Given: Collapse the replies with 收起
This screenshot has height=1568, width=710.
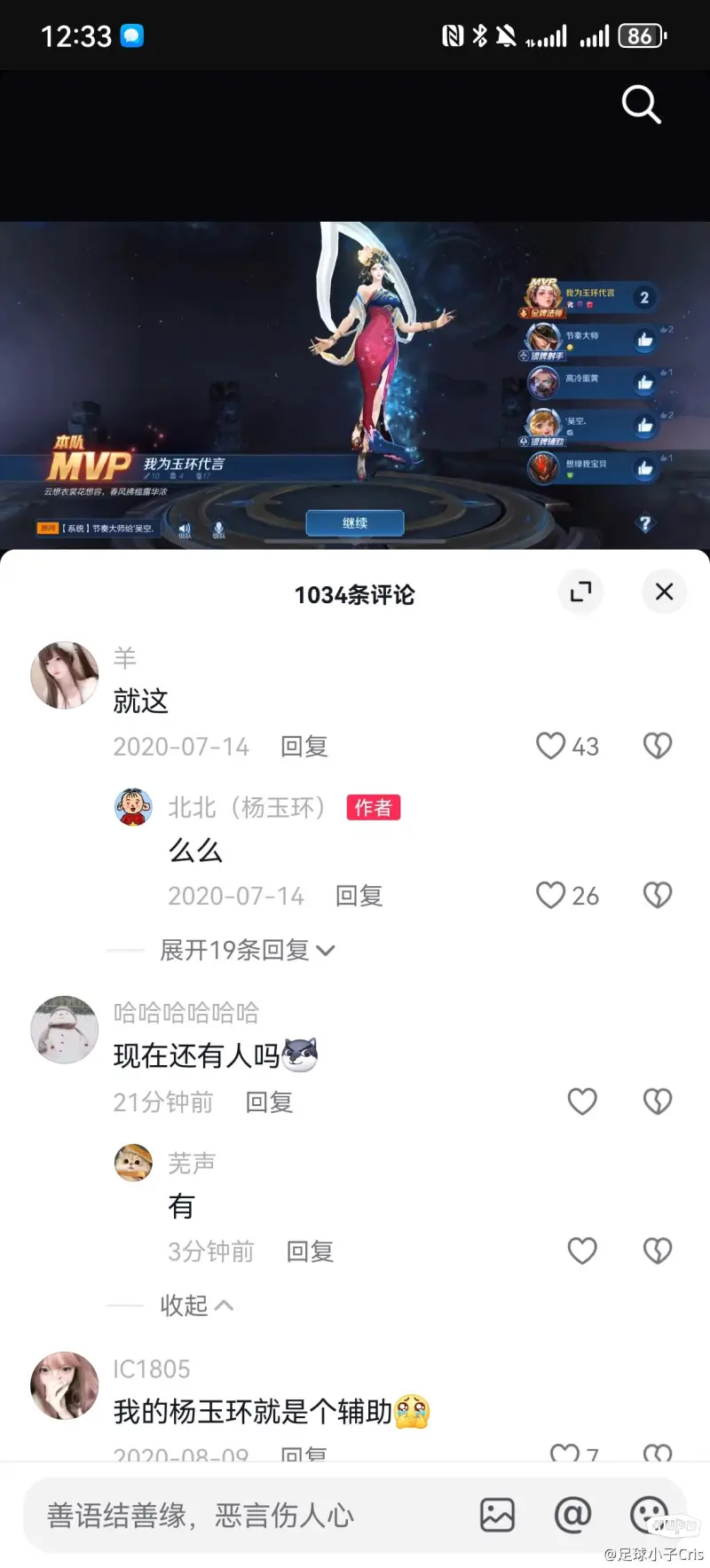Looking at the screenshot, I should click(195, 1305).
